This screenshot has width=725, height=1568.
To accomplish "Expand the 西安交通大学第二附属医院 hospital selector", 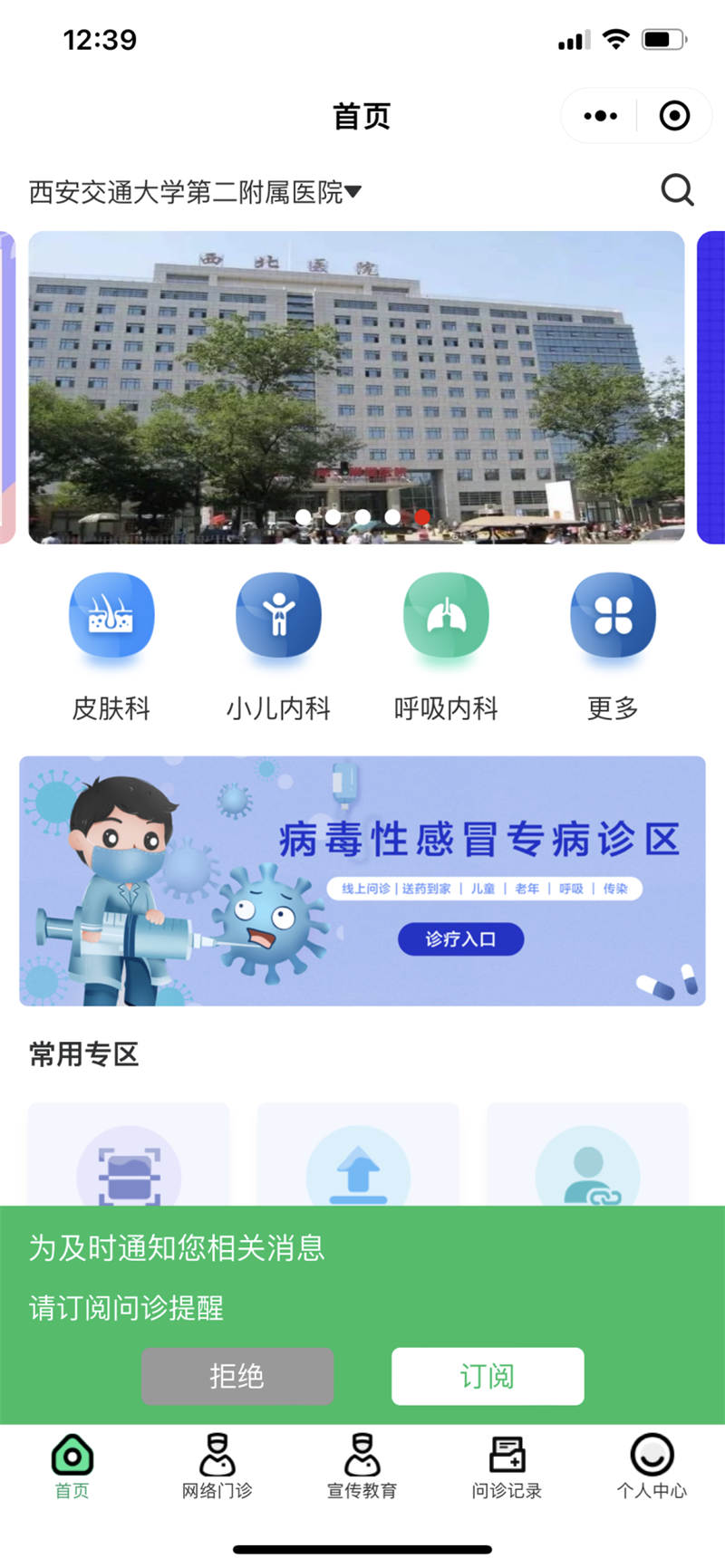I will pos(195,192).
